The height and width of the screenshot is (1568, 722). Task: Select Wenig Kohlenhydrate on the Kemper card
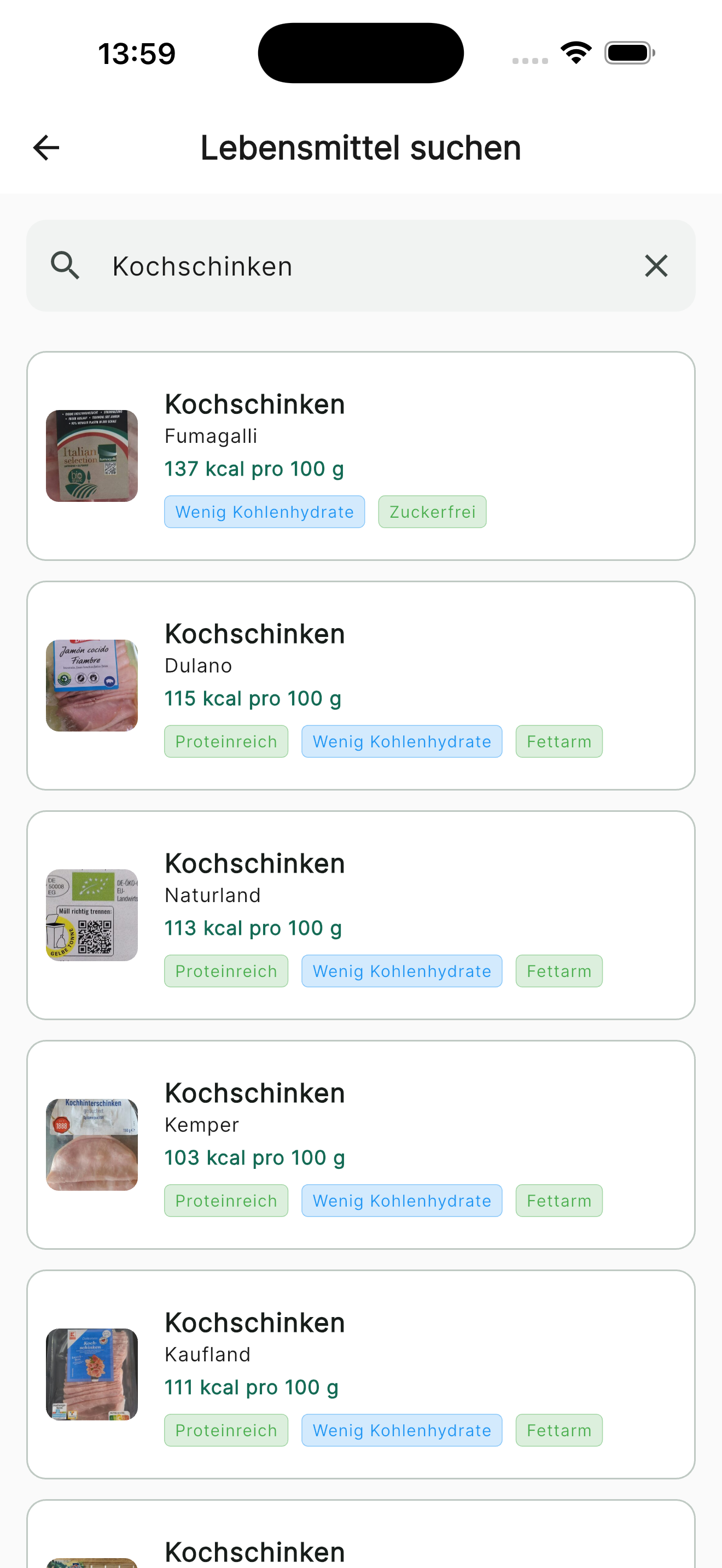(401, 1201)
